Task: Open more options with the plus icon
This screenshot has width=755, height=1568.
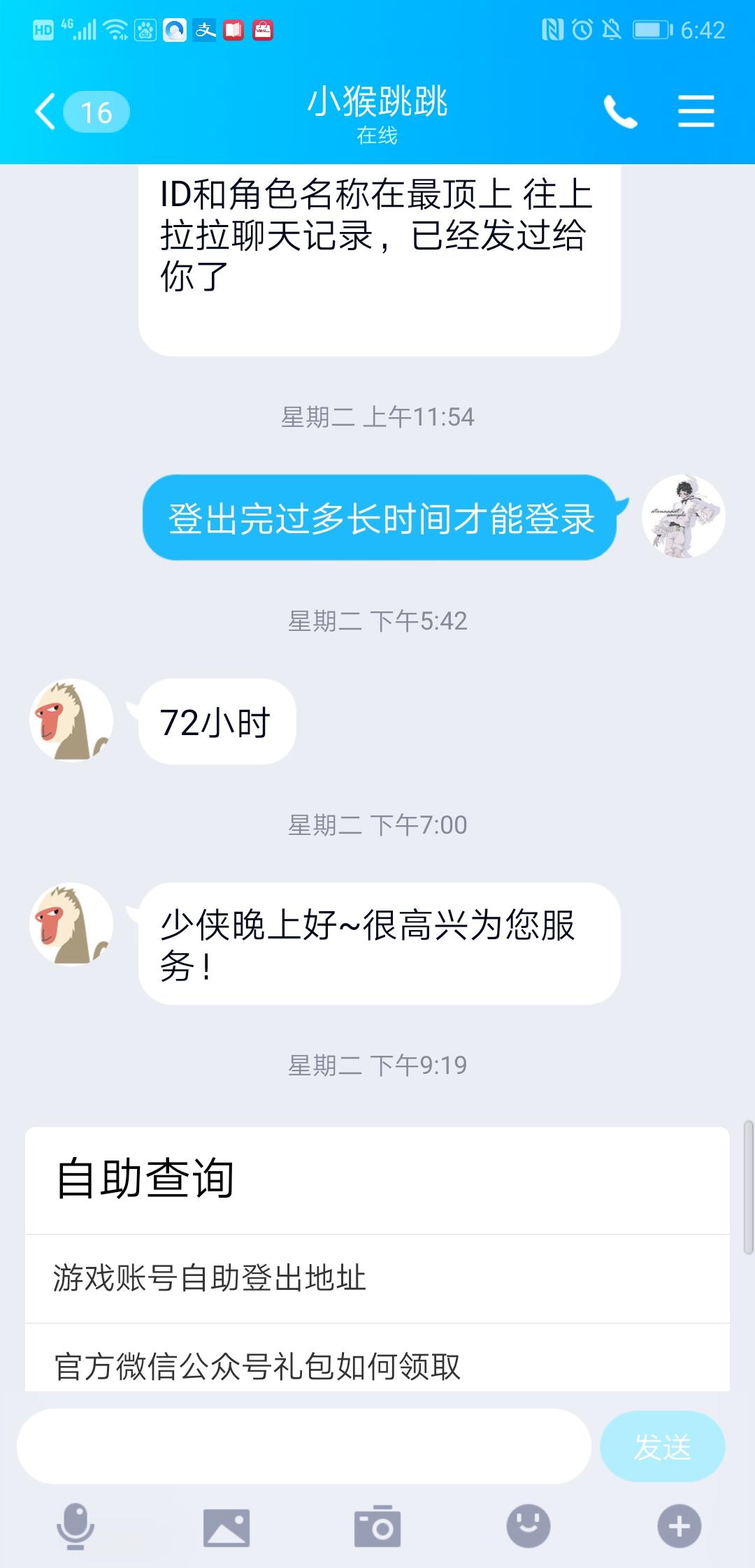Action: [x=679, y=1527]
